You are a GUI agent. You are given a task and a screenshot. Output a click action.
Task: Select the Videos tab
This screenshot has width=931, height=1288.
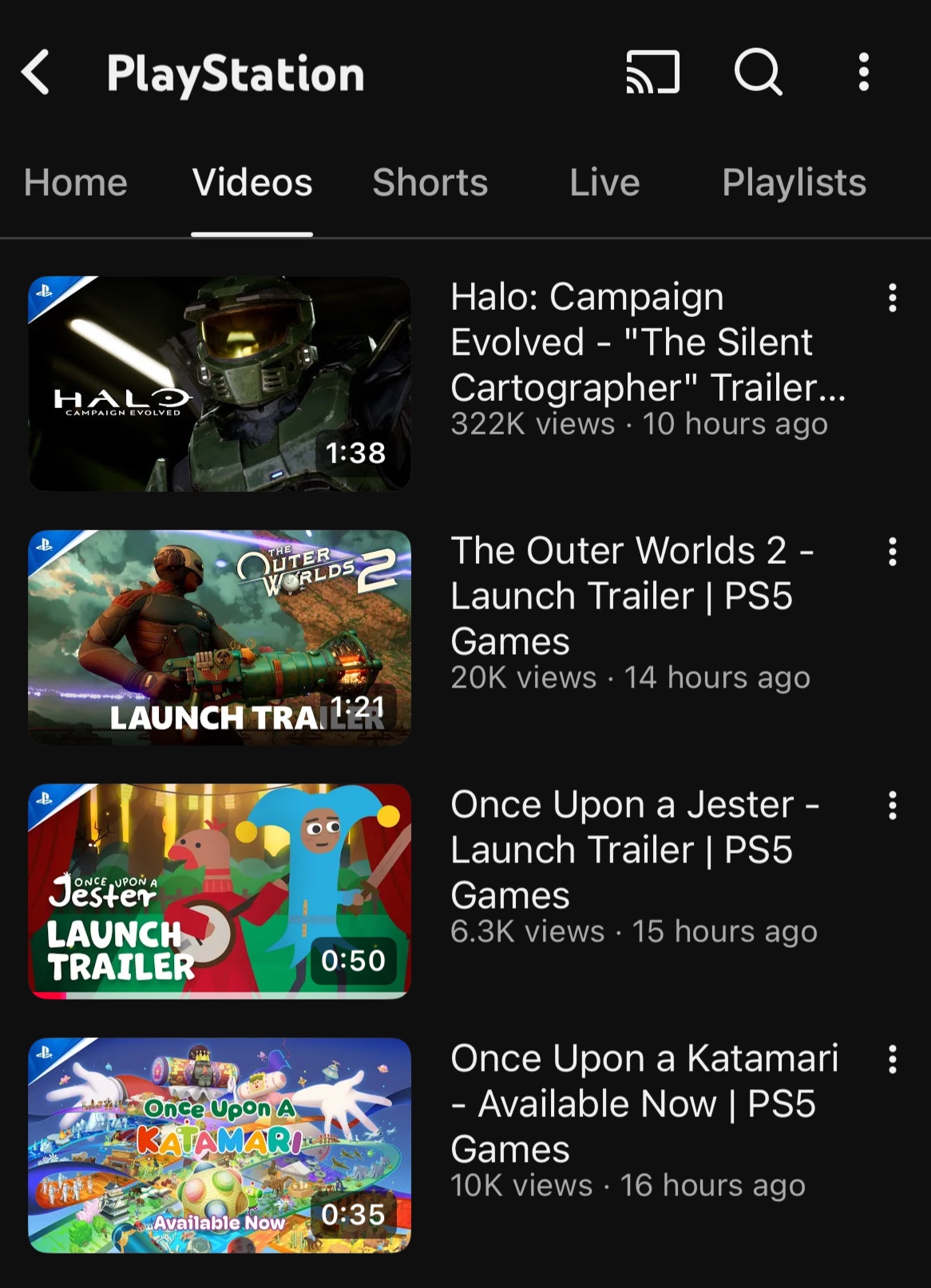coord(252,183)
